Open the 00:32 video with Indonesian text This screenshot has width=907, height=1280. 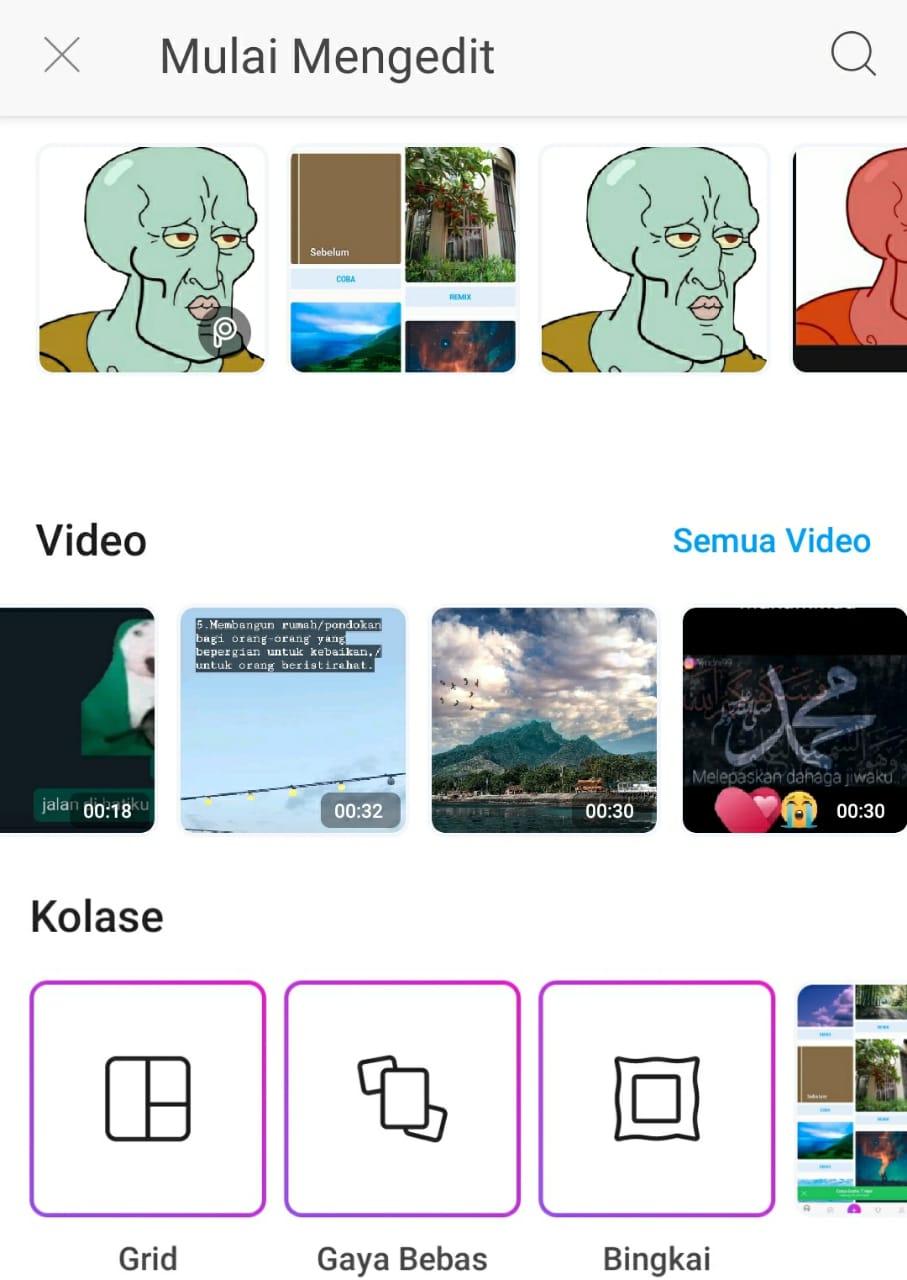tap(293, 720)
